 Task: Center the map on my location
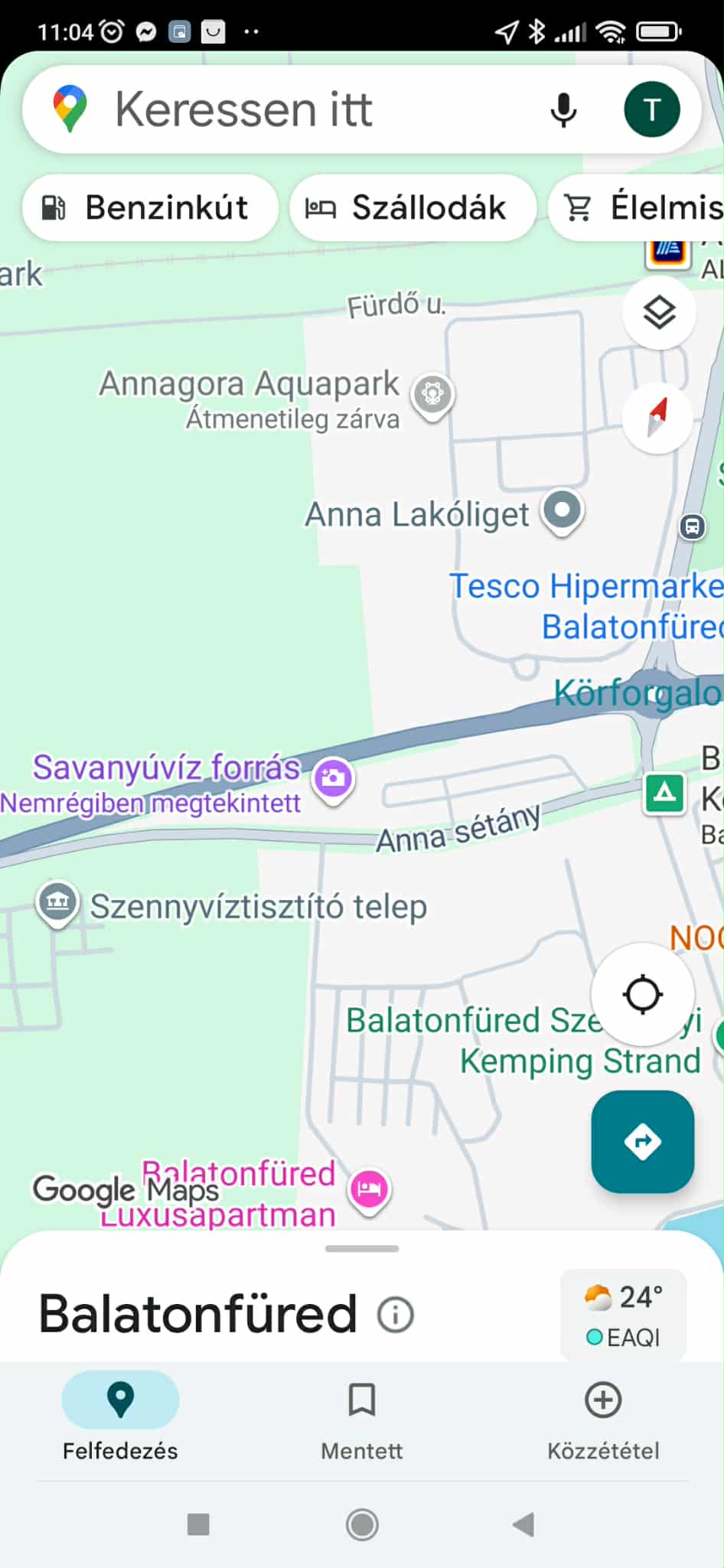click(643, 995)
